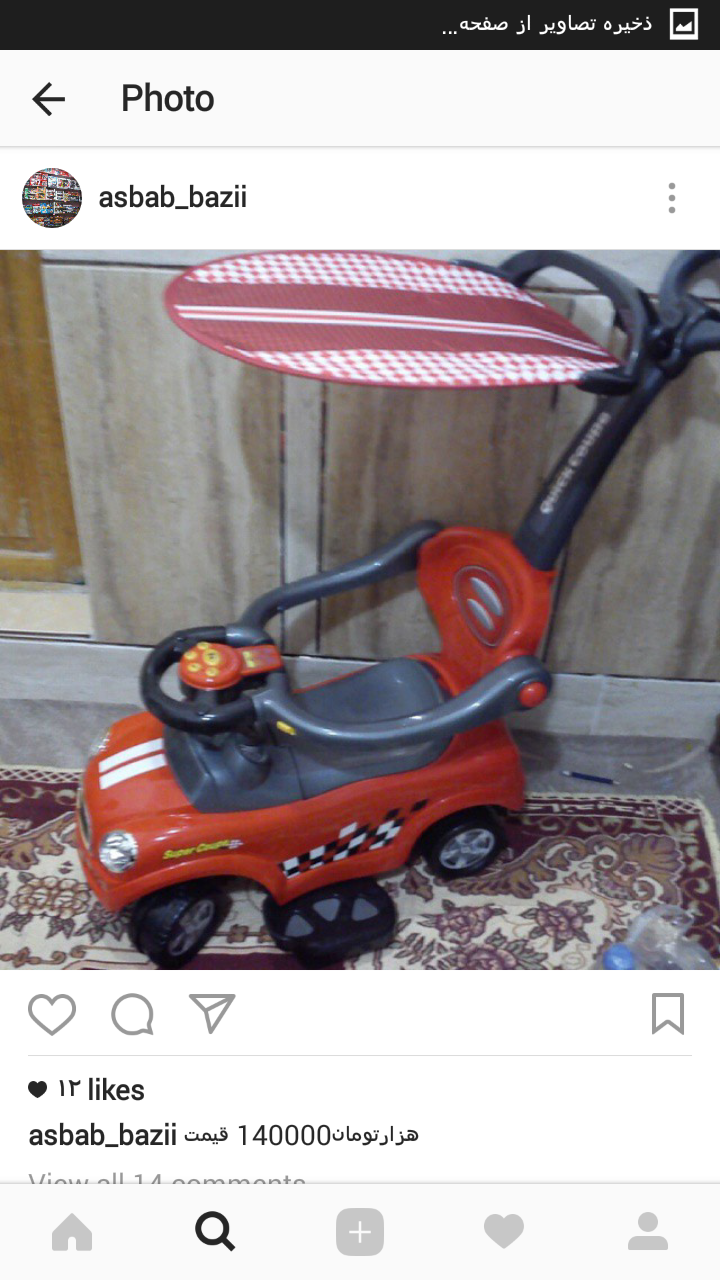Go back using the arrow icon

click(x=48, y=99)
